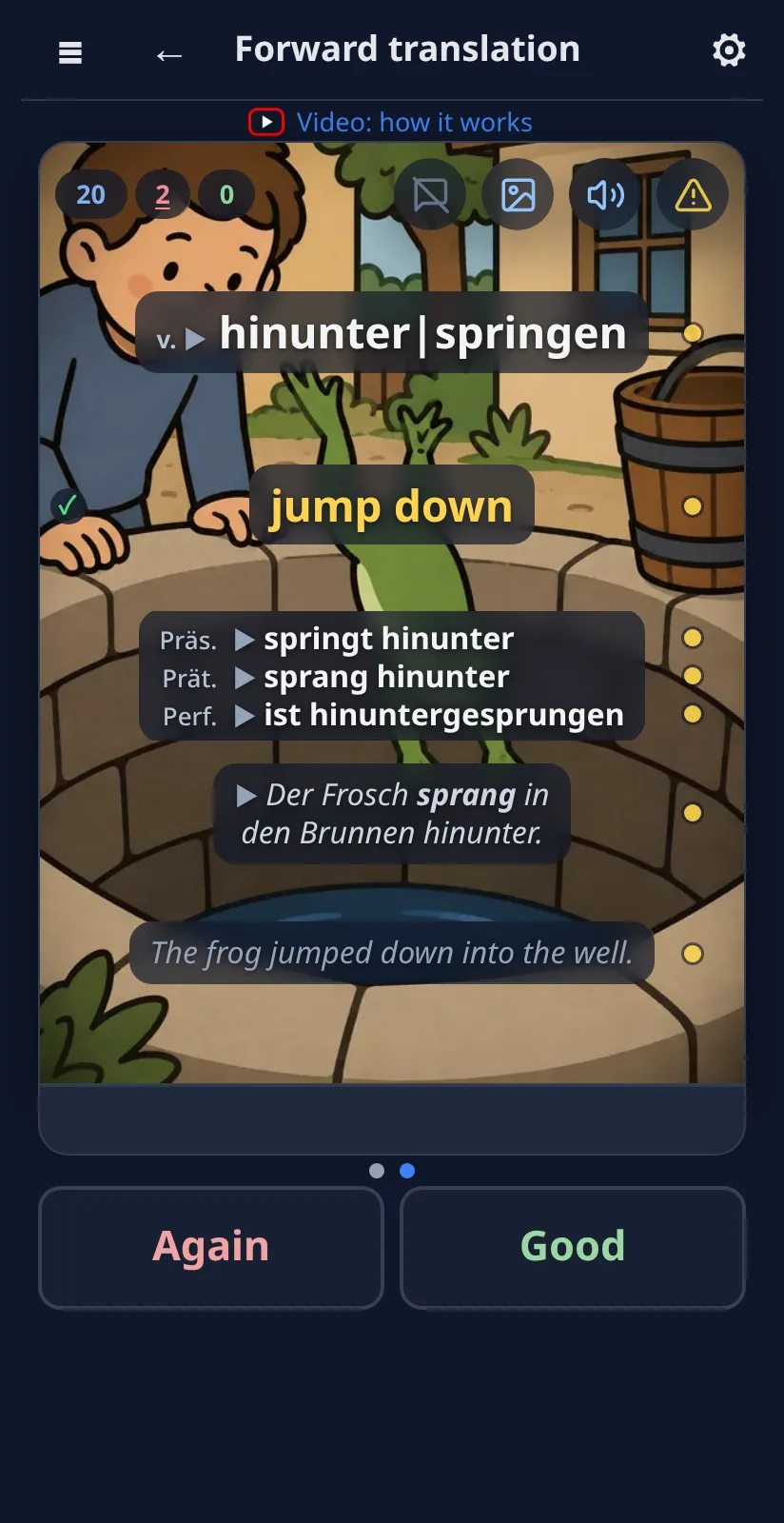Viewport: 784px width, 1523px height.
Task: Play audio for hinunter|springen
Action: click(x=196, y=339)
